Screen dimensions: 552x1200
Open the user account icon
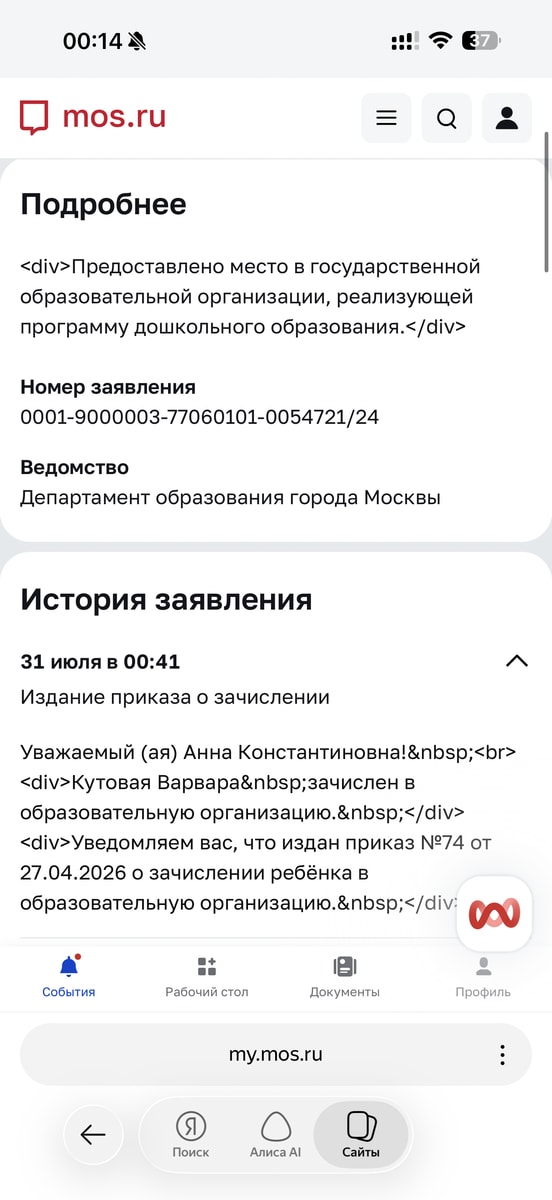[x=507, y=119]
